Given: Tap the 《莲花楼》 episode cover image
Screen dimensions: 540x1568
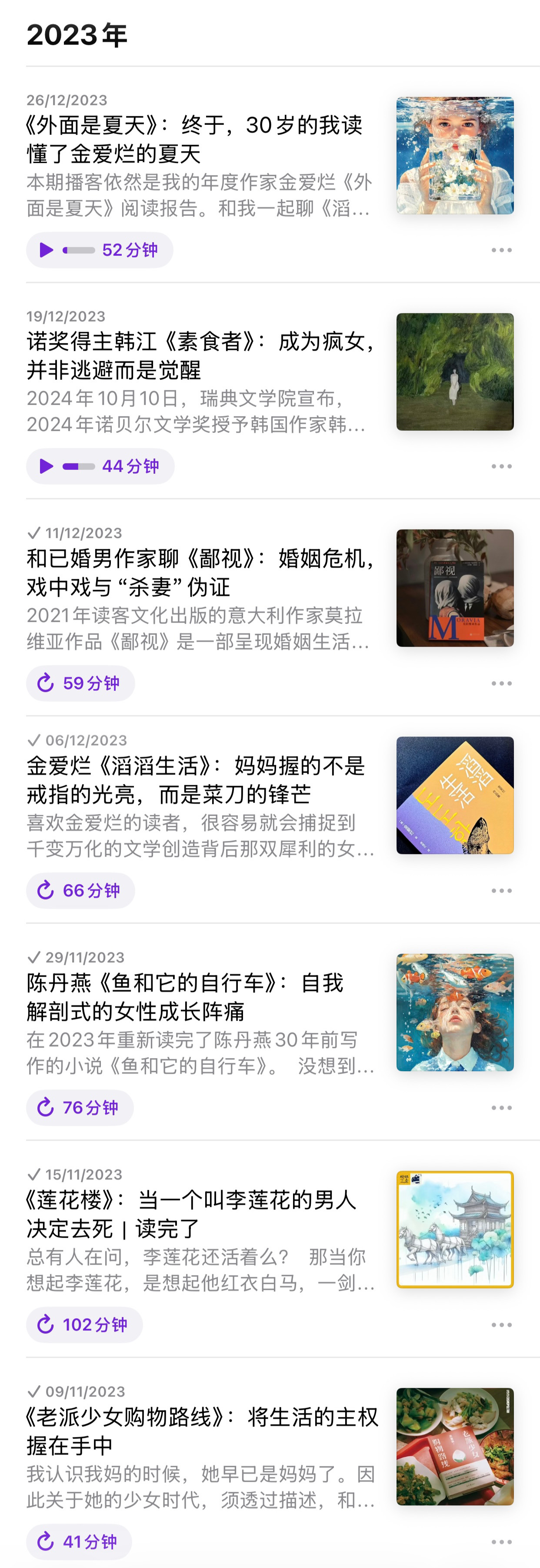Looking at the screenshot, I should click(455, 1229).
